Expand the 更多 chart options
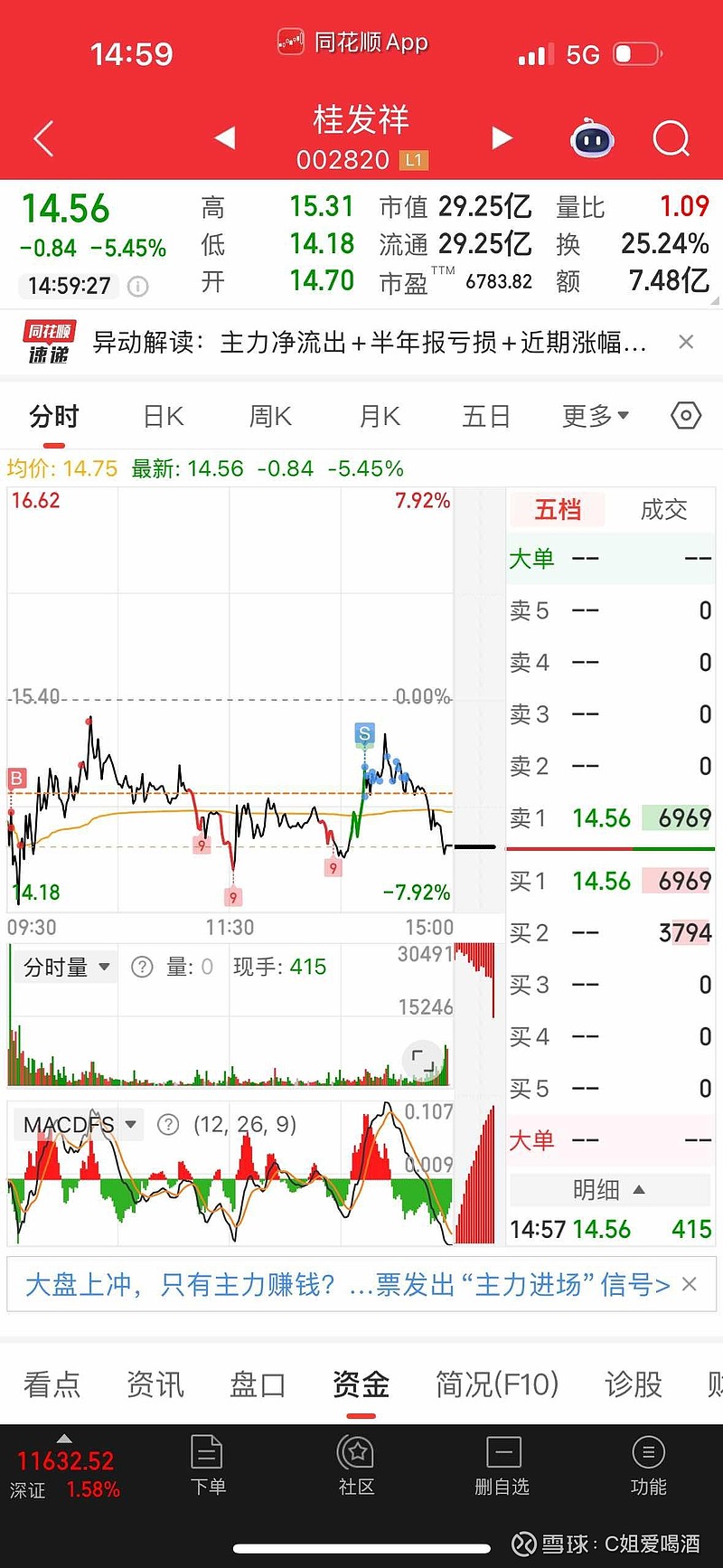 596,416
